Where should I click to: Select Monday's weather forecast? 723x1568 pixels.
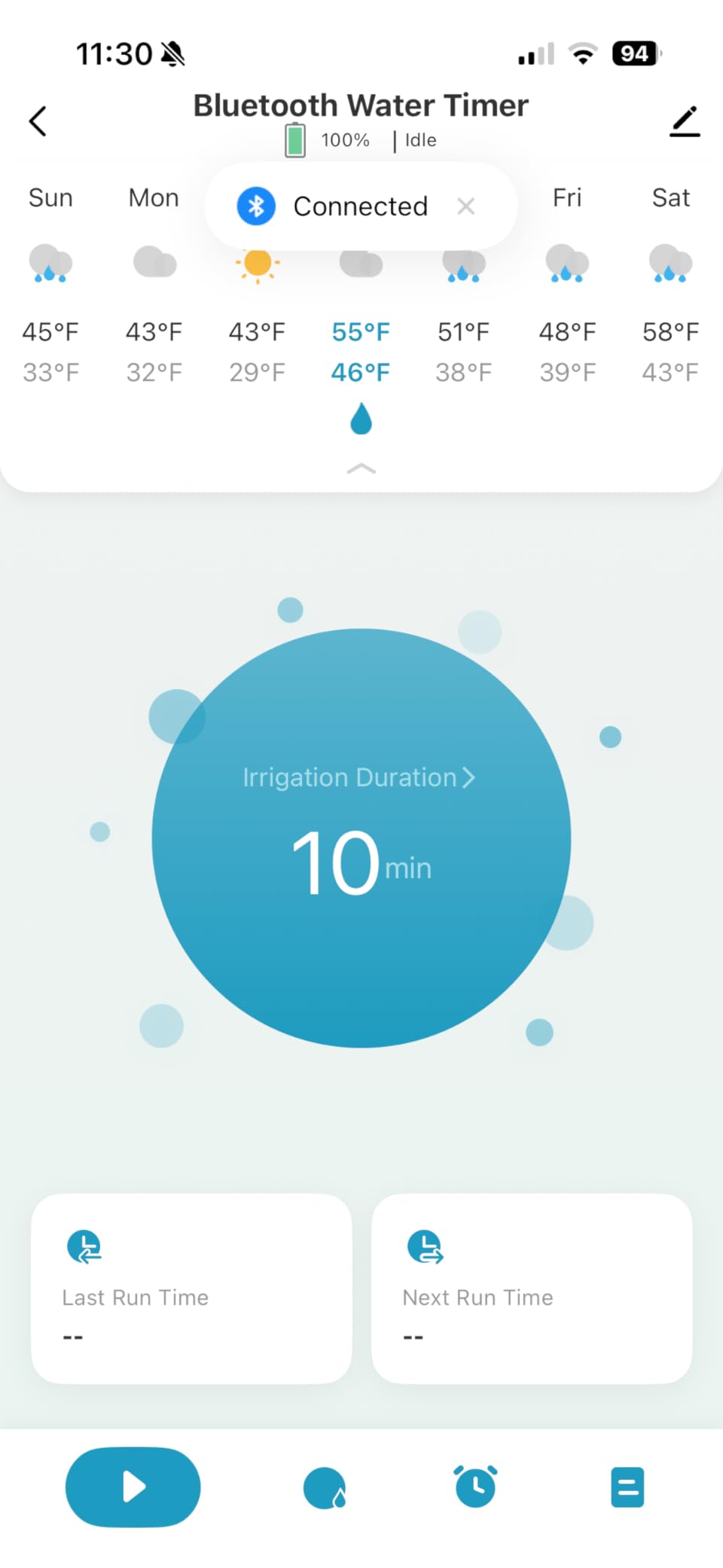pos(154,286)
